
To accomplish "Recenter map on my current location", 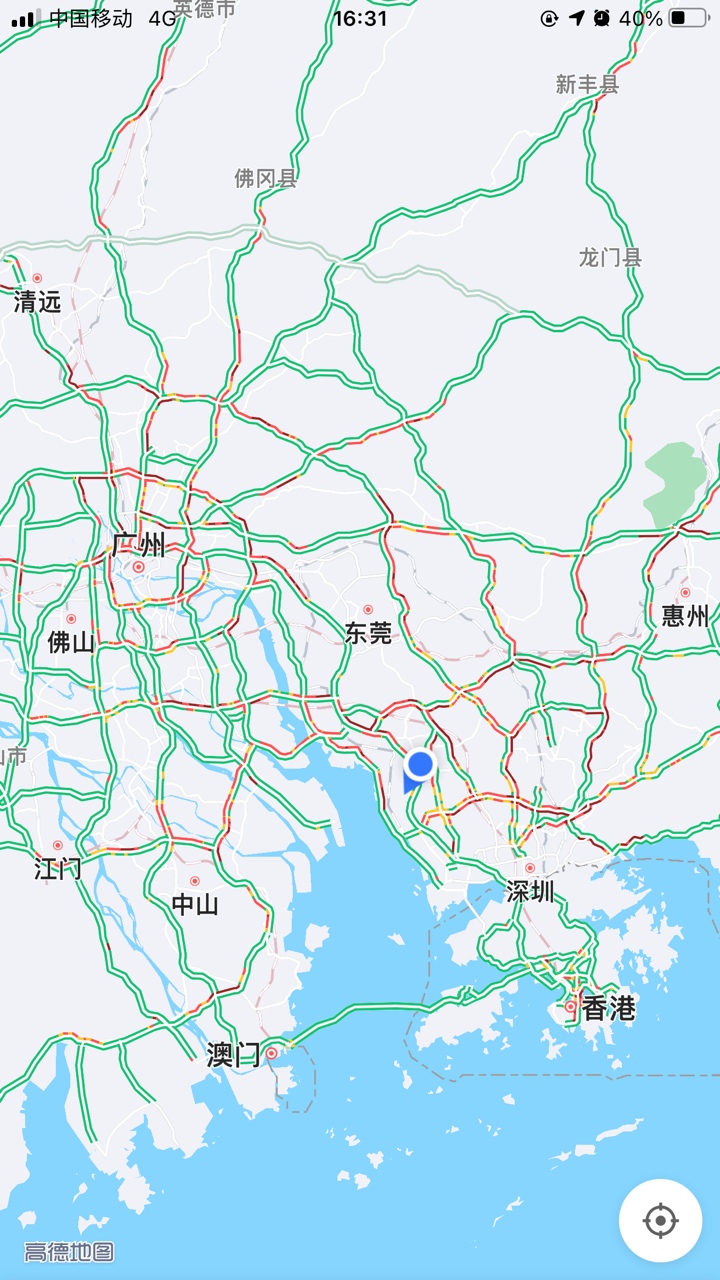I will click(660, 1220).
